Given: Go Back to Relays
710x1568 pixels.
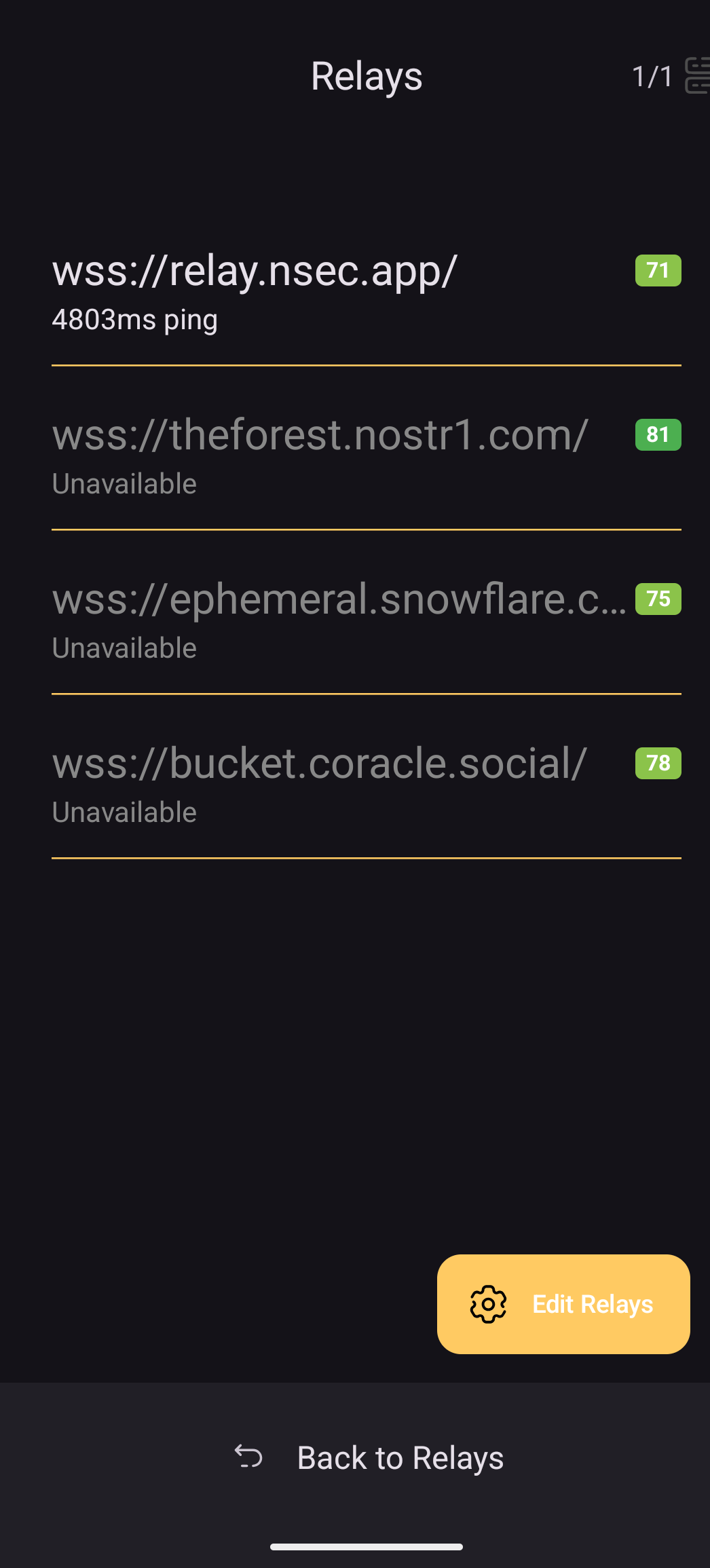Looking at the screenshot, I should click(x=368, y=1457).
